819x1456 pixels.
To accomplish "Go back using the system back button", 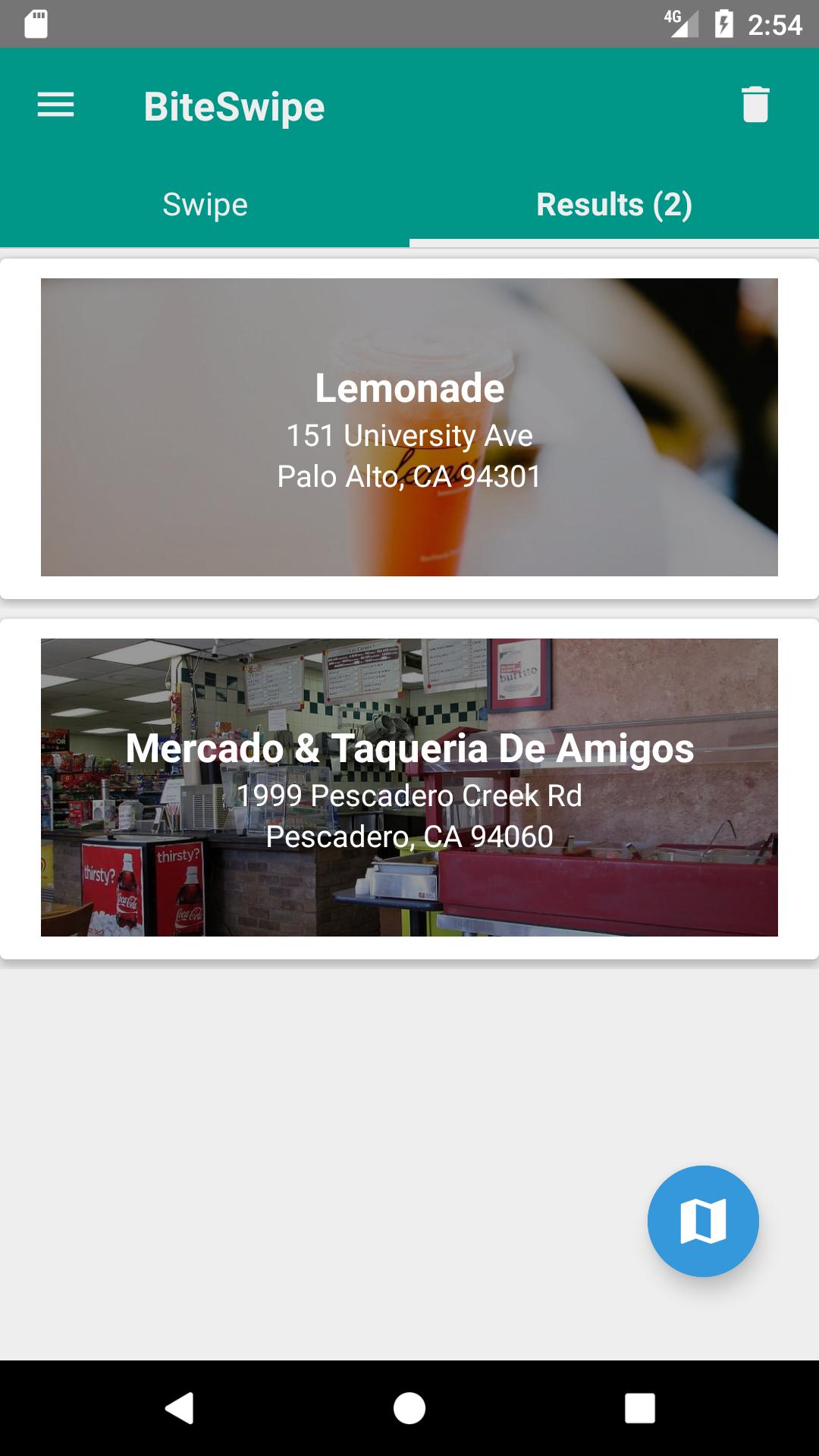I will tap(180, 1408).
